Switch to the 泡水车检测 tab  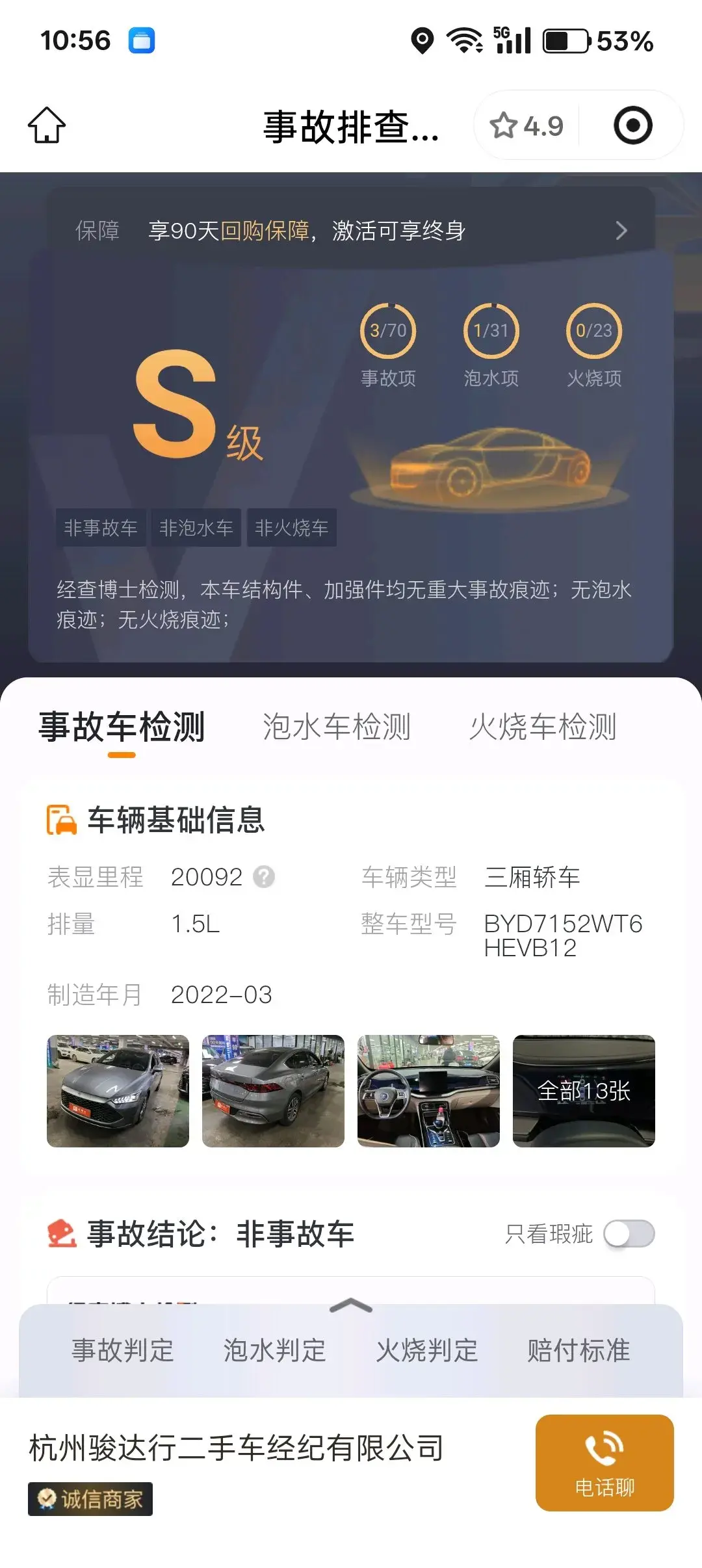coord(336,728)
